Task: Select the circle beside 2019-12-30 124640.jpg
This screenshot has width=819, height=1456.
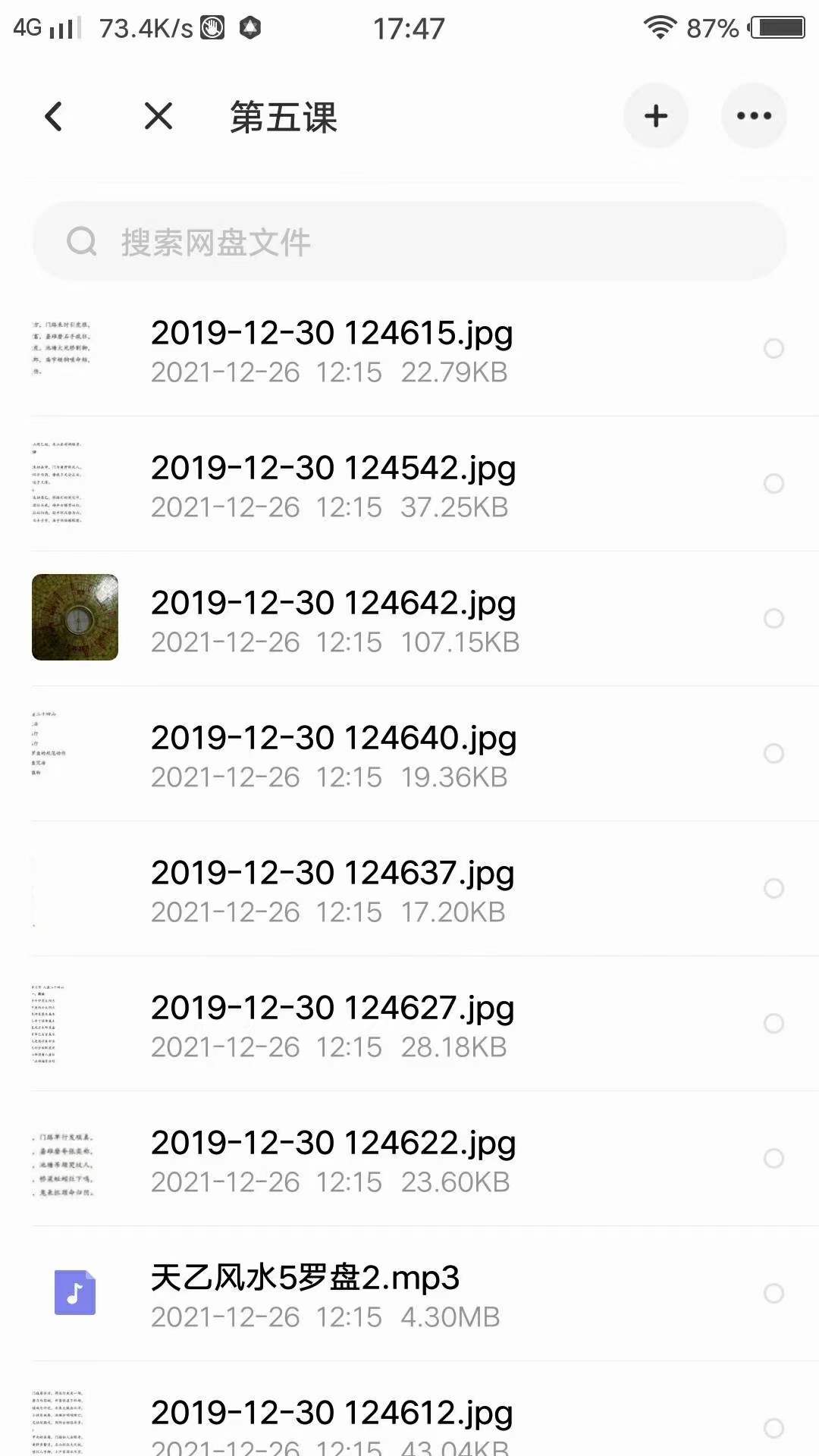Action: pos(774,755)
